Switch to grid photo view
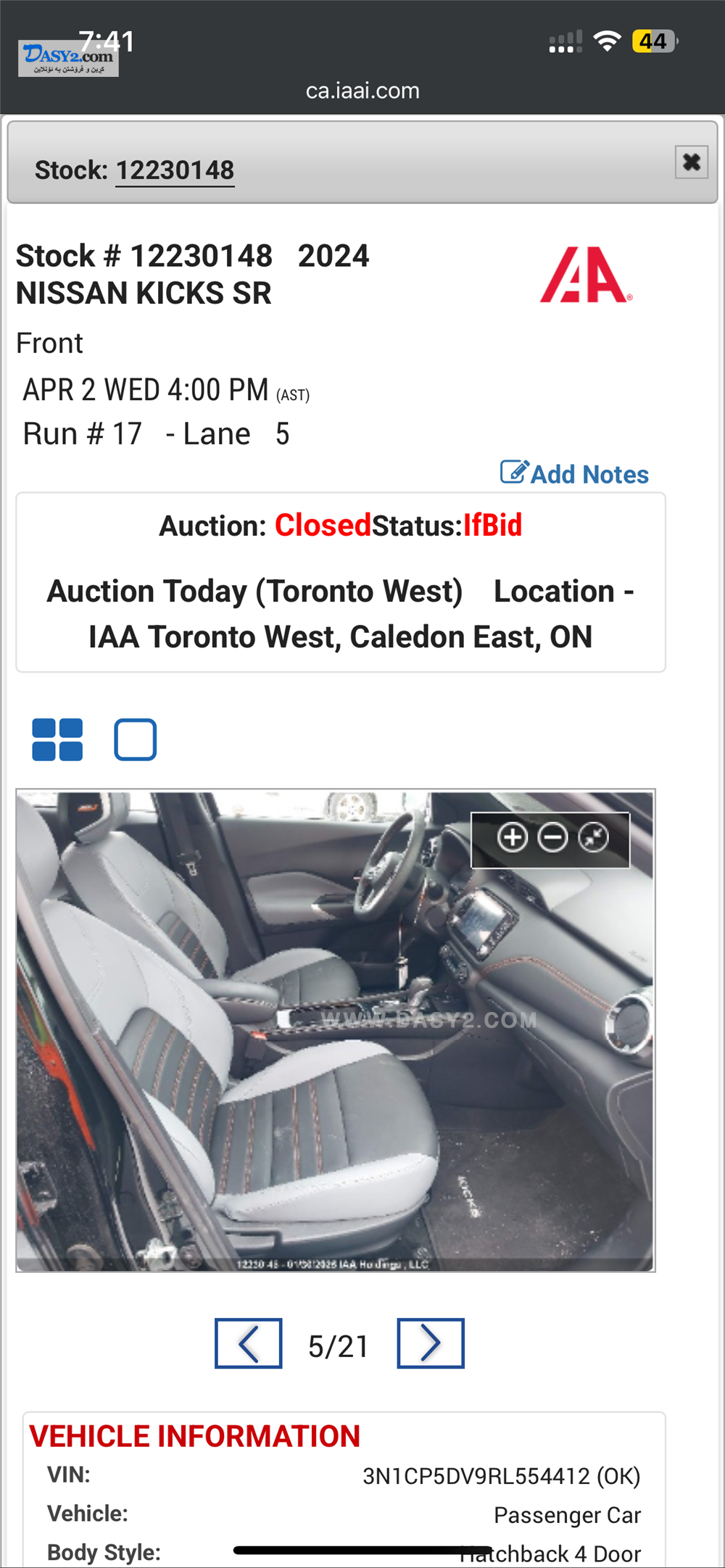Screen dimensions: 725x1568 [57, 739]
